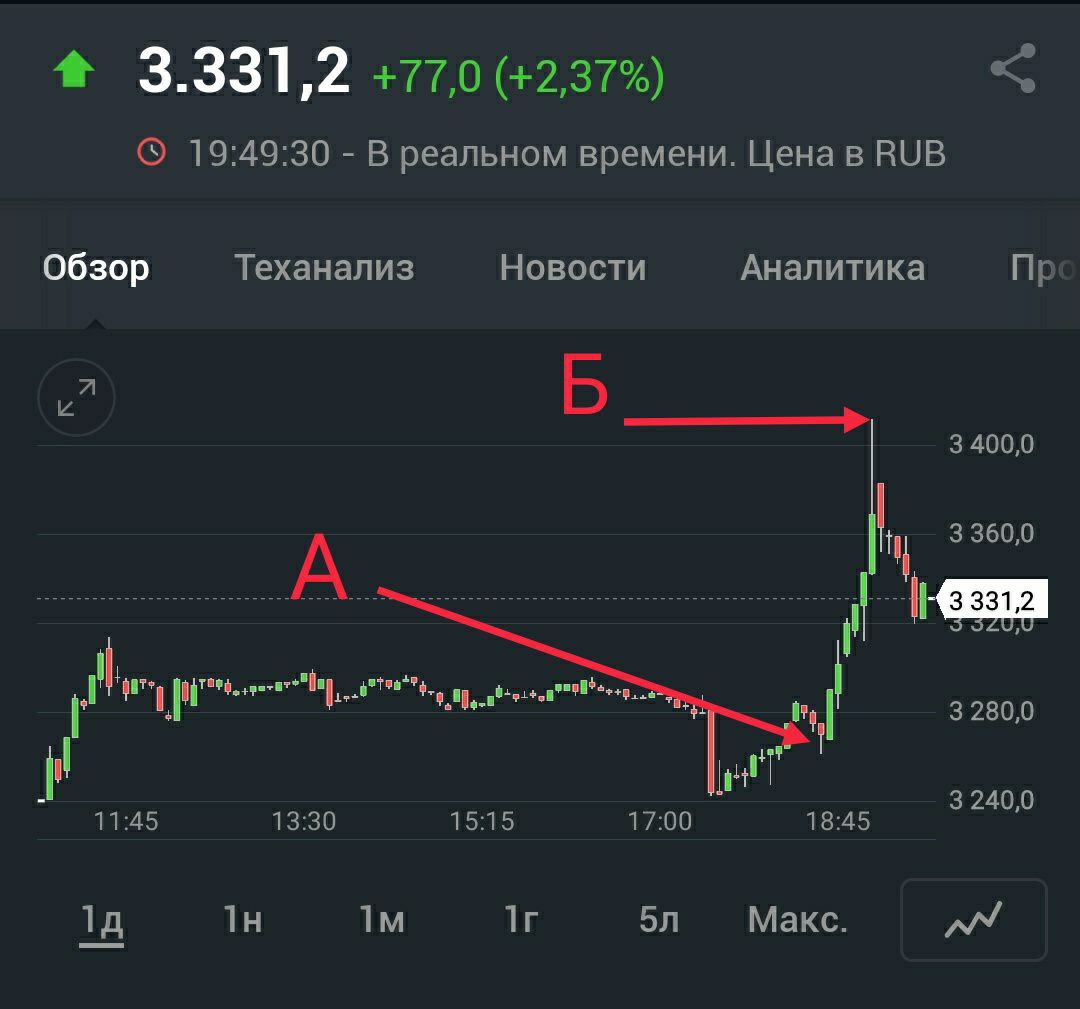Show the 1м chart period
Viewport: 1080px width, 1009px height.
coord(381,920)
